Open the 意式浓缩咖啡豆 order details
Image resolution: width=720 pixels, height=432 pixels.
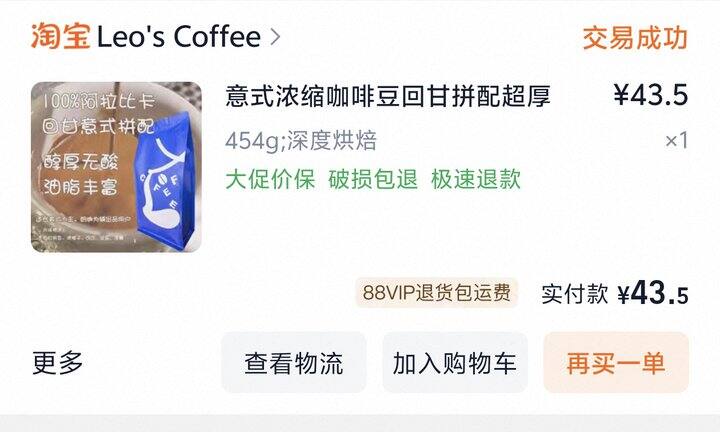coord(388,97)
